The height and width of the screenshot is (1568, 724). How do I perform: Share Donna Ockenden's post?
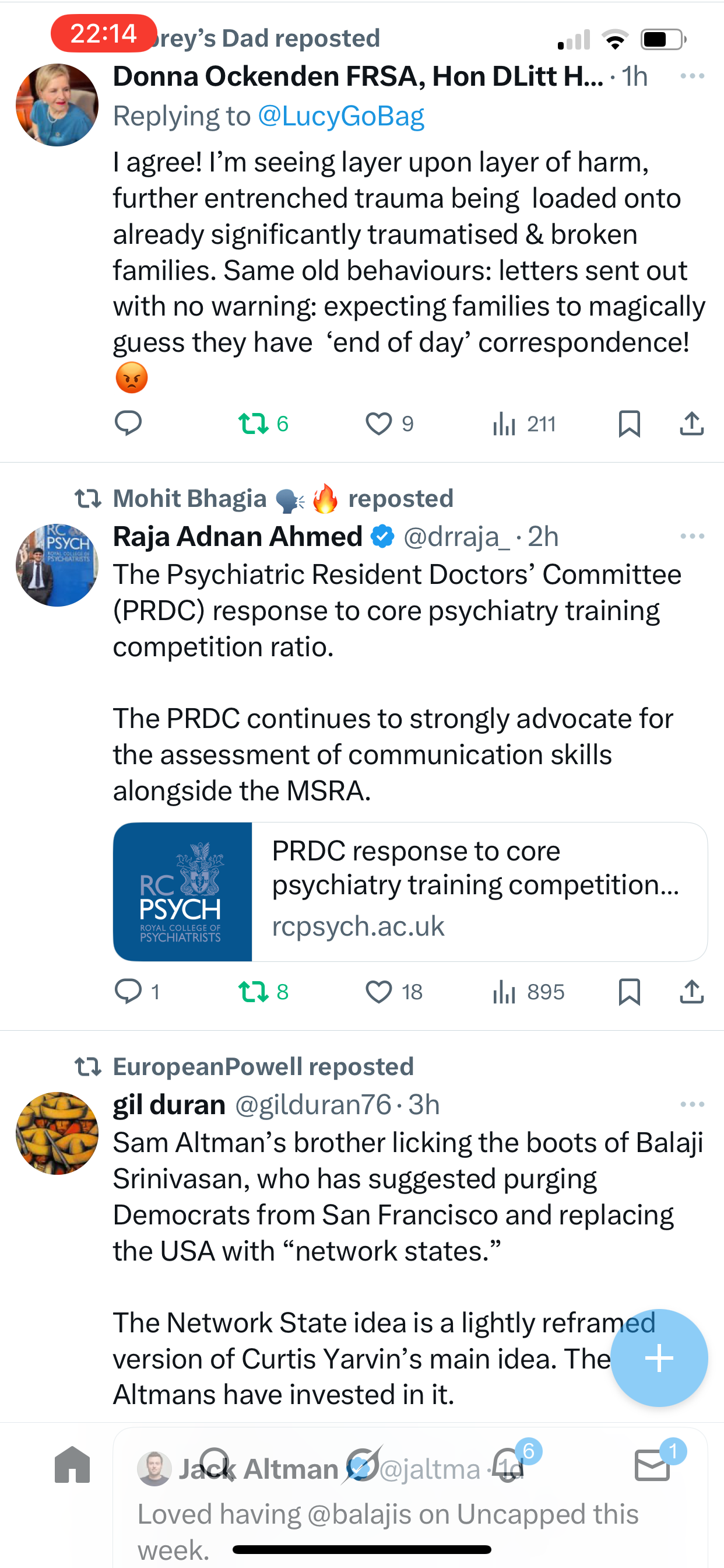pos(691,423)
